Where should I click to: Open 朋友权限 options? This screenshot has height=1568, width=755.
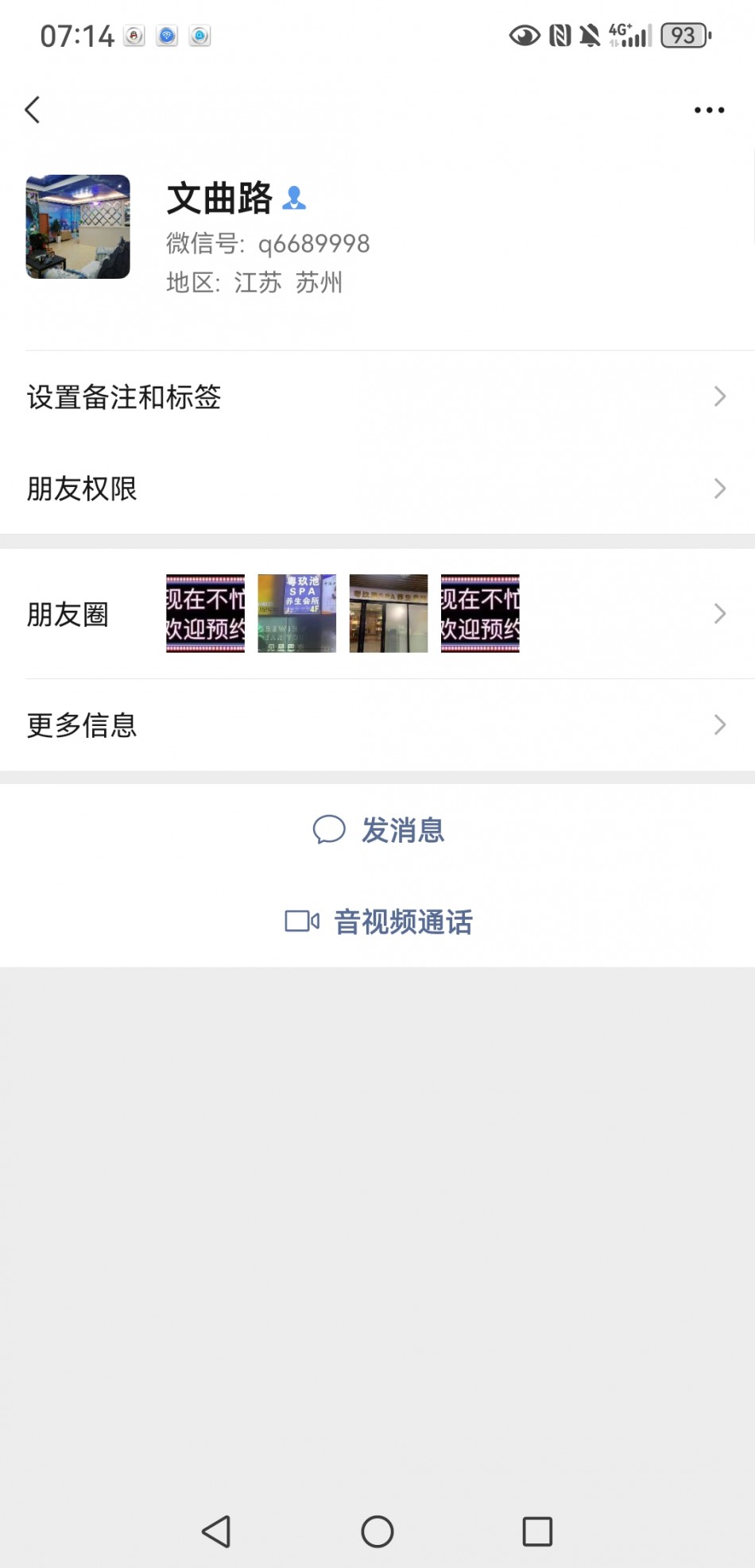pyautogui.click(x=377, y=489)
